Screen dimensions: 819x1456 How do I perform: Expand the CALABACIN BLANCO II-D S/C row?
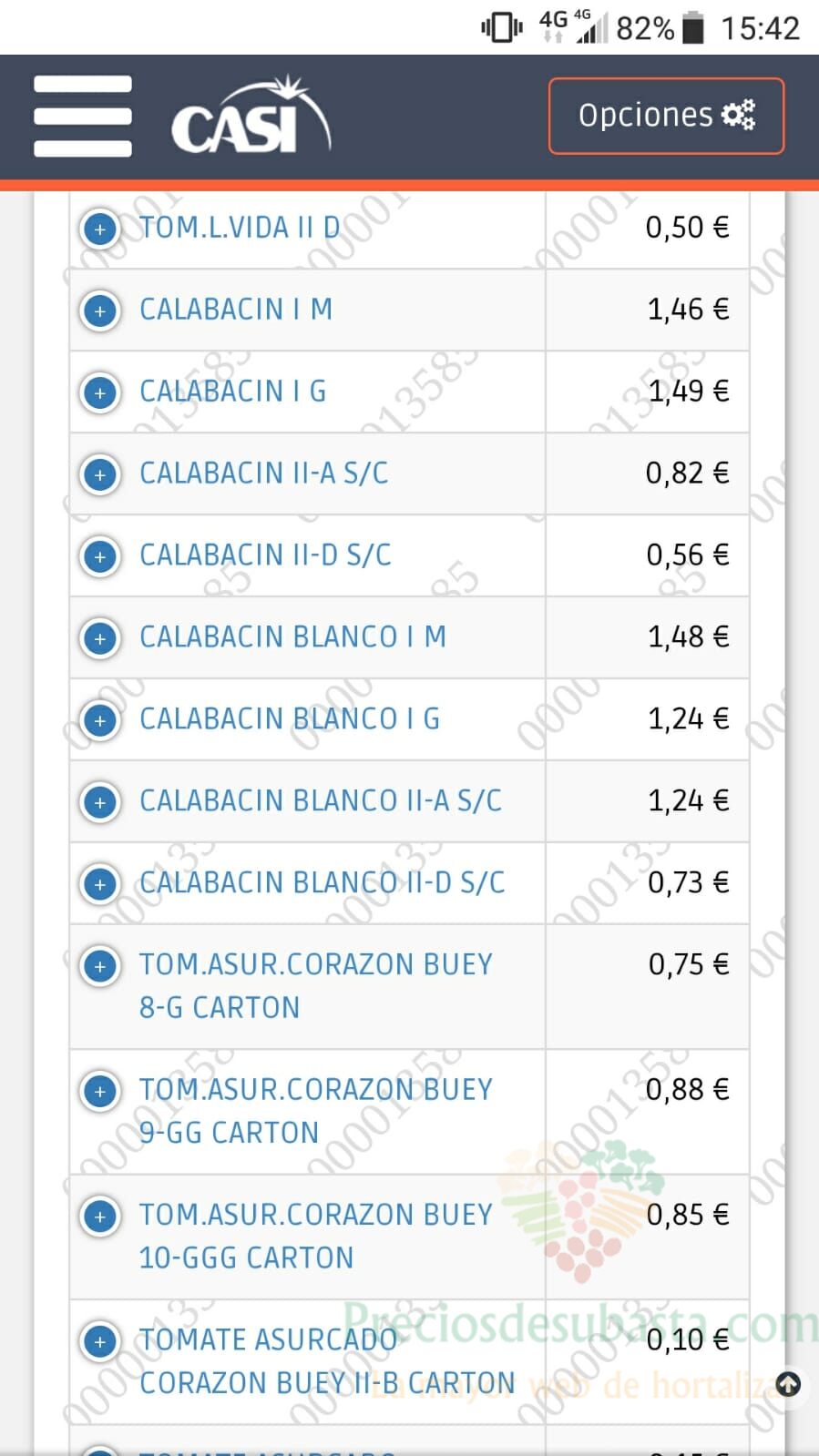pyautogui.click(x=100, y=884)
